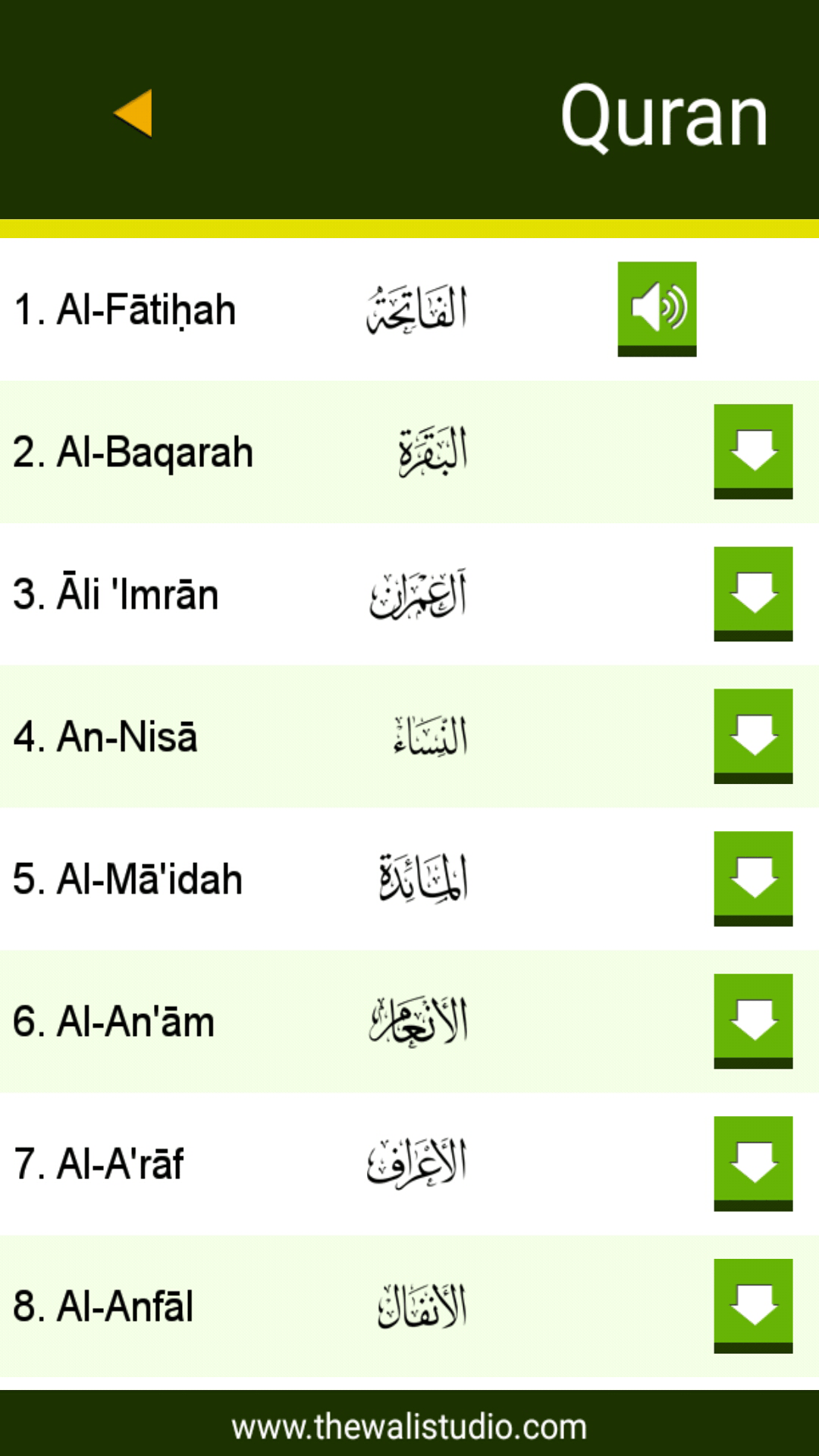This screenshot has width=819, height=1456.
Task: Select surah 5. Al-Mā'idah
Action: tap(128, 880)
